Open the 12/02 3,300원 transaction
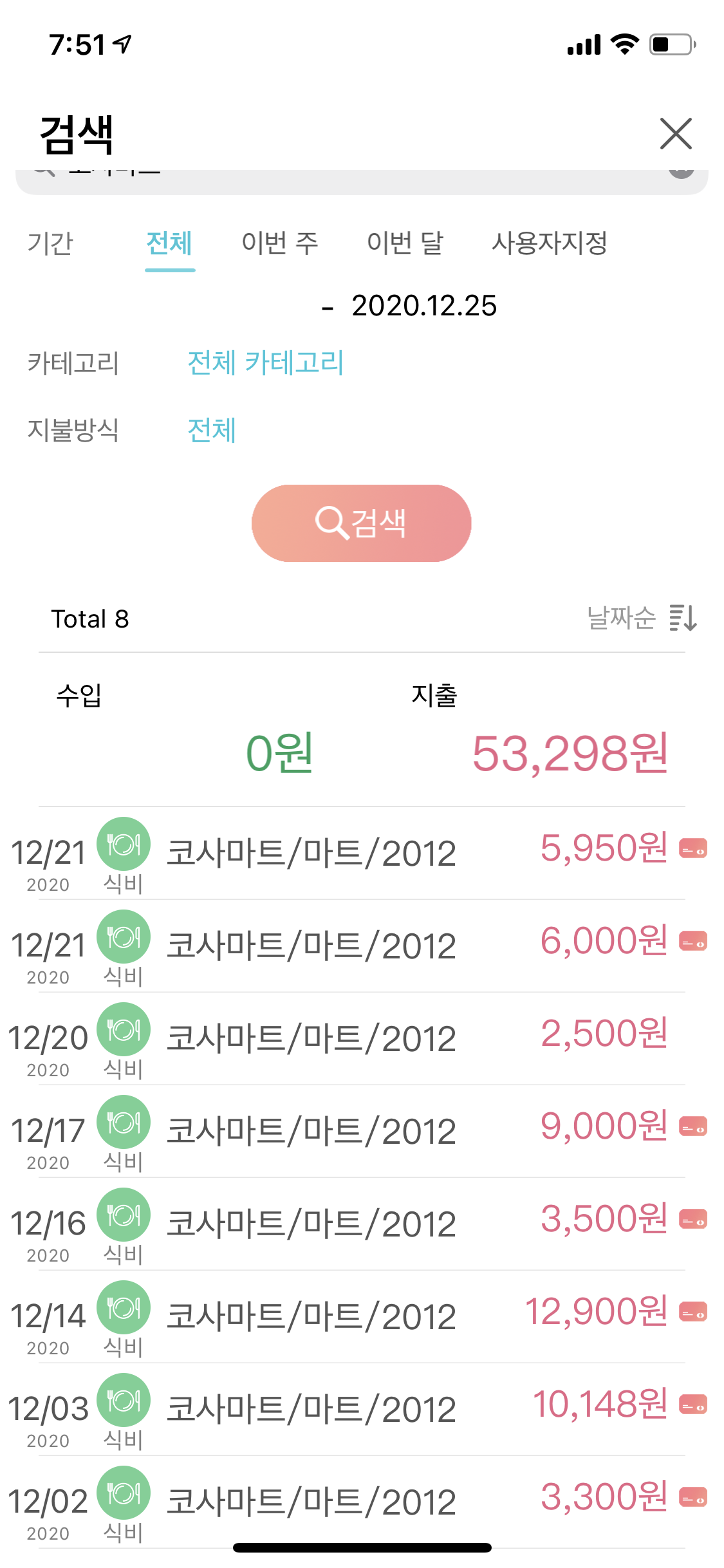The height and width of the screenshot is (1568, 724). pyautogui.click(x=360, y=1502)
